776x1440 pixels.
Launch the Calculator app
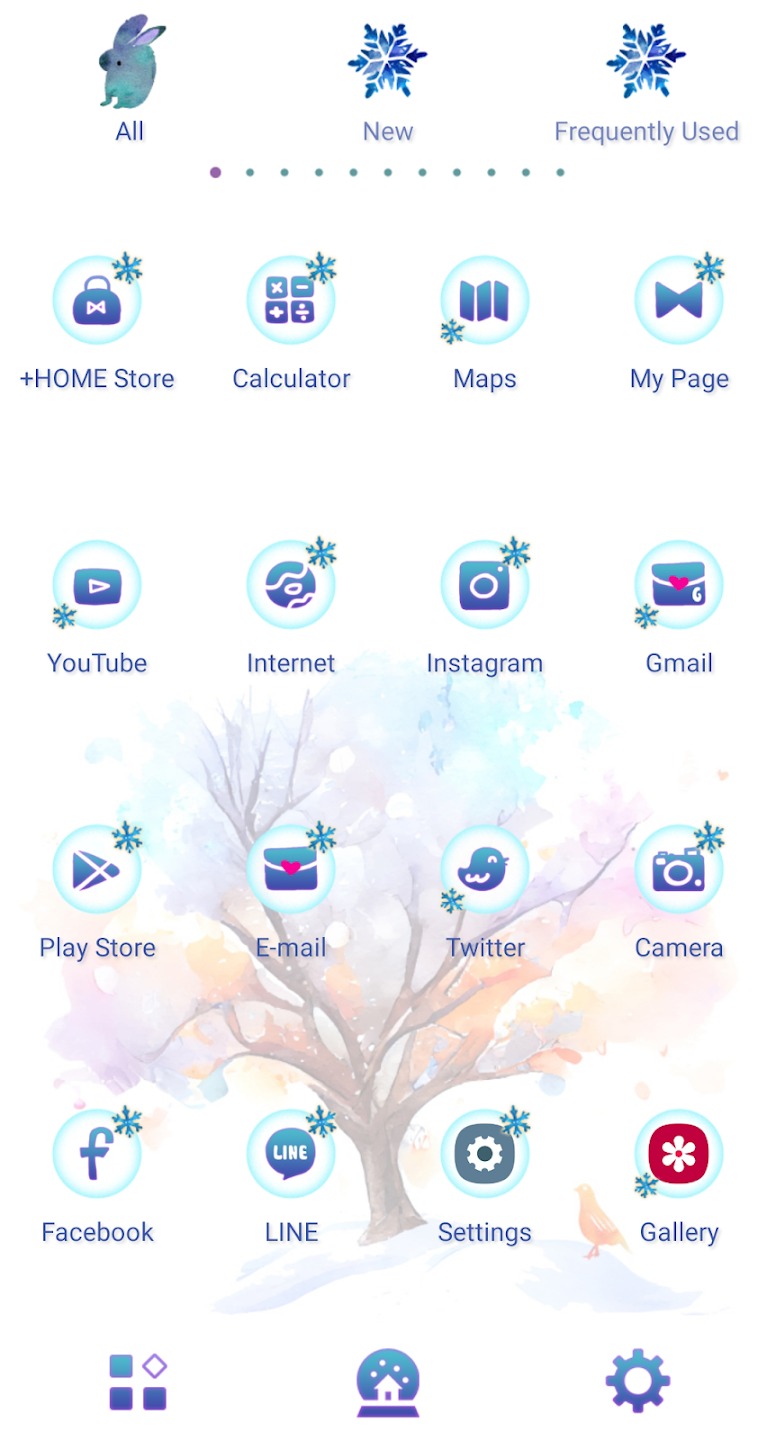coord(291,322)
